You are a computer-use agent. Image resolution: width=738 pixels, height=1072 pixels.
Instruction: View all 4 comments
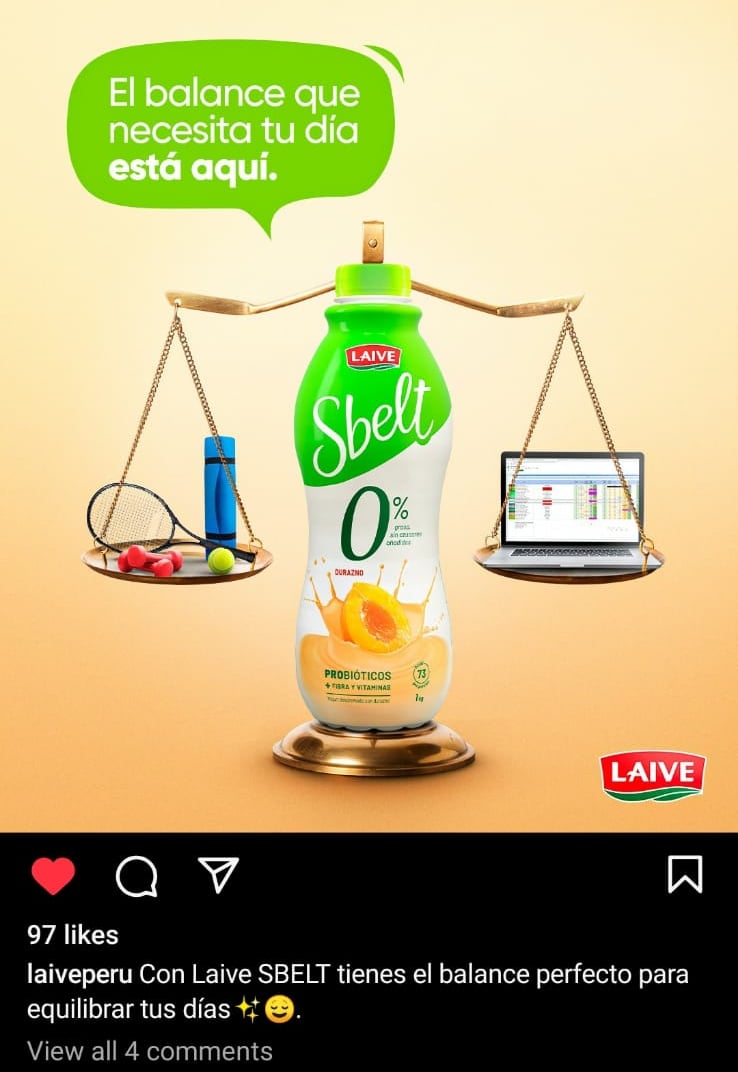click(x=149, y=1051)
